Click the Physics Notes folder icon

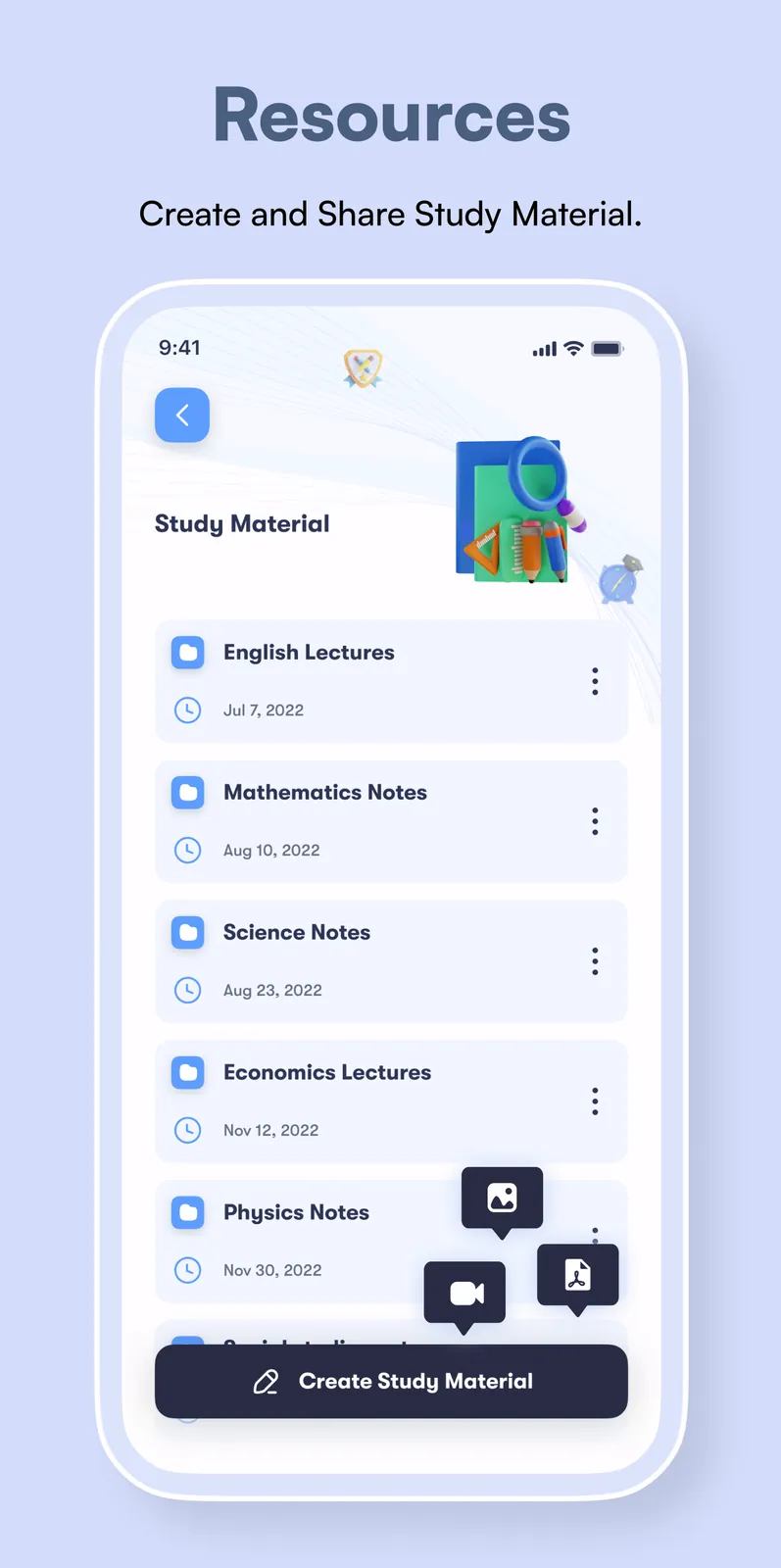point(187,1212)
